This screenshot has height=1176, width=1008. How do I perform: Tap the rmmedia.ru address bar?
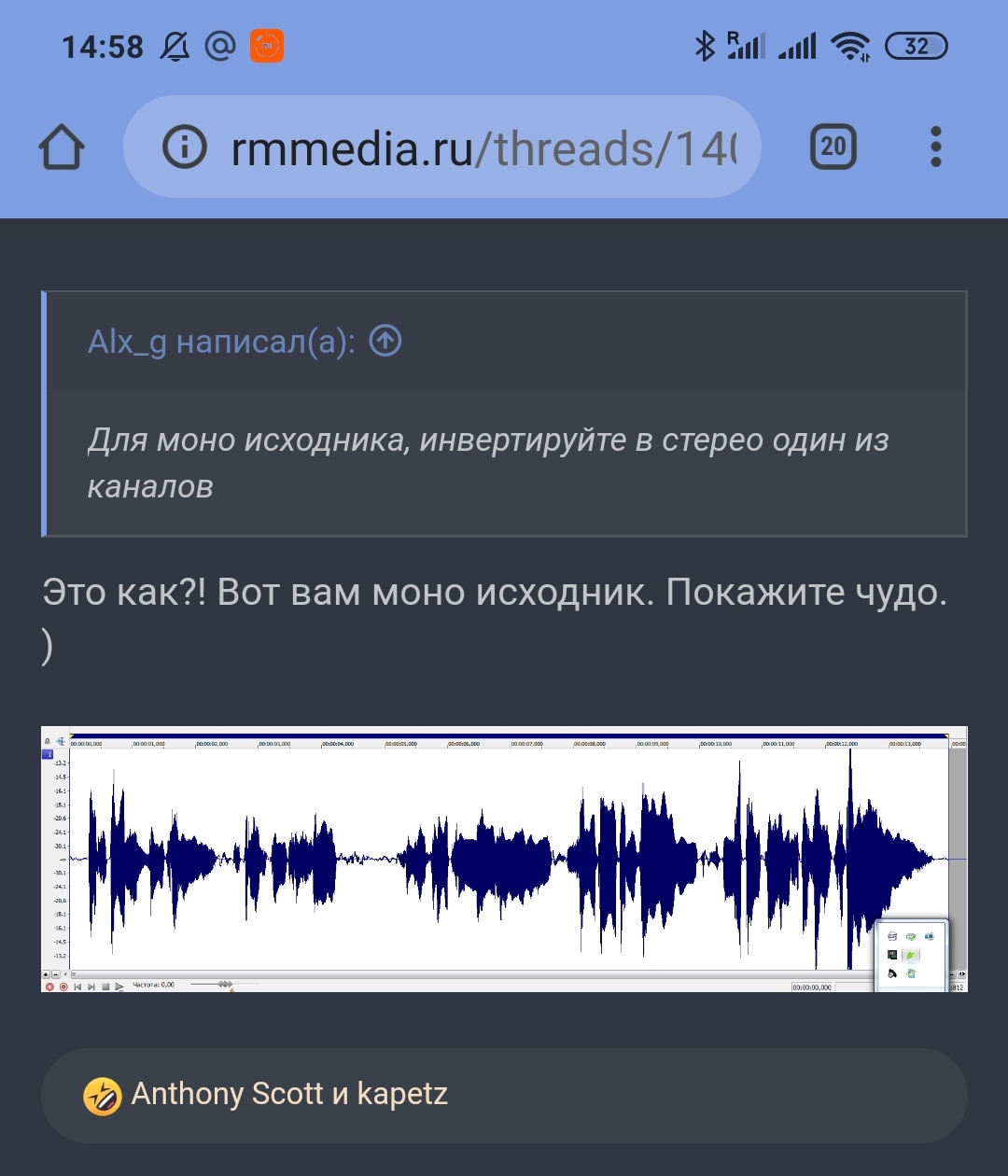482,147
